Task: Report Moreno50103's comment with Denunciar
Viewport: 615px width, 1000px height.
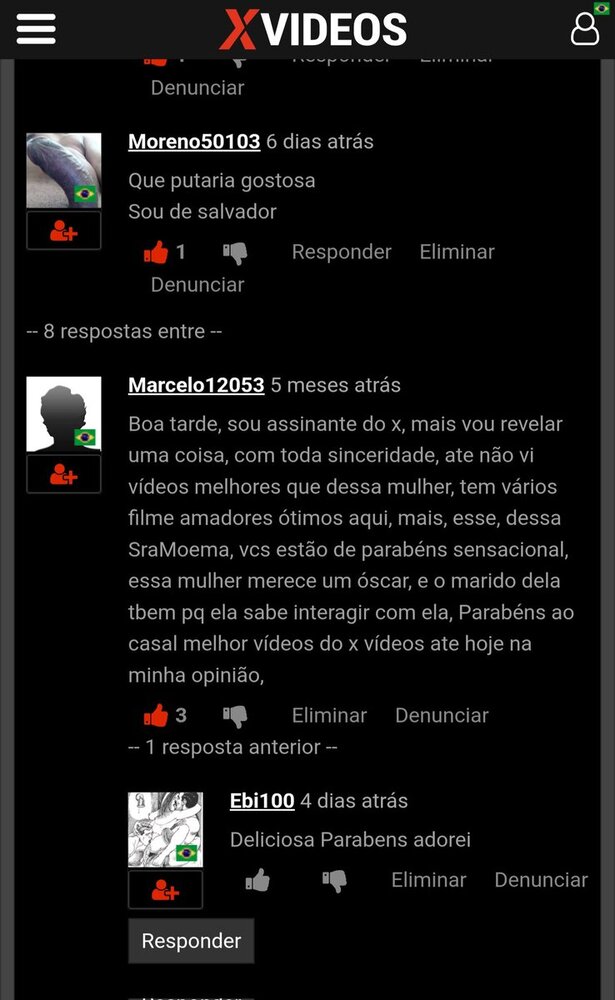Action: (197, 284)
